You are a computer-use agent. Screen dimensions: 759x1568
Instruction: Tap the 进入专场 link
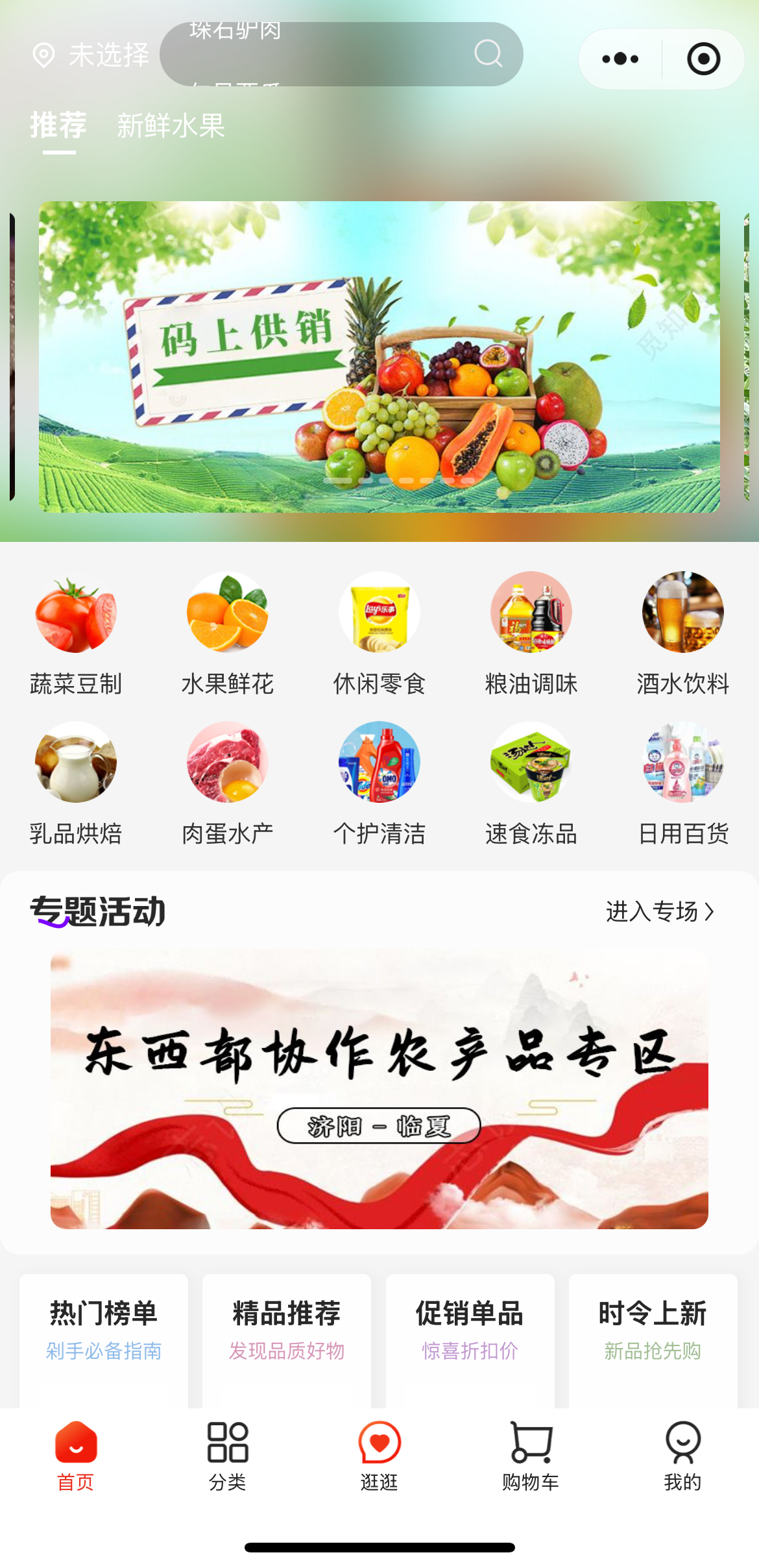pyautogui.click(x=659, y=911)
